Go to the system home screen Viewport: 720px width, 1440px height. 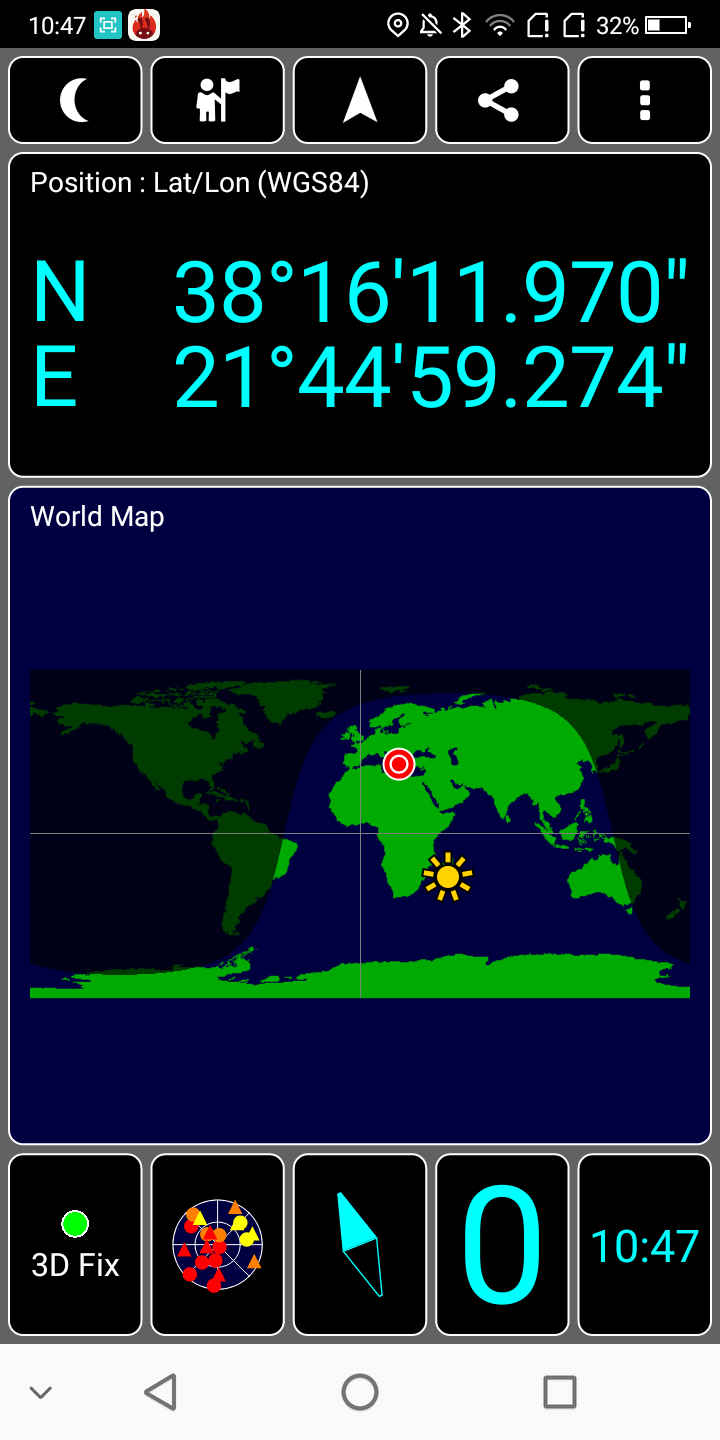coord(360,1392)
